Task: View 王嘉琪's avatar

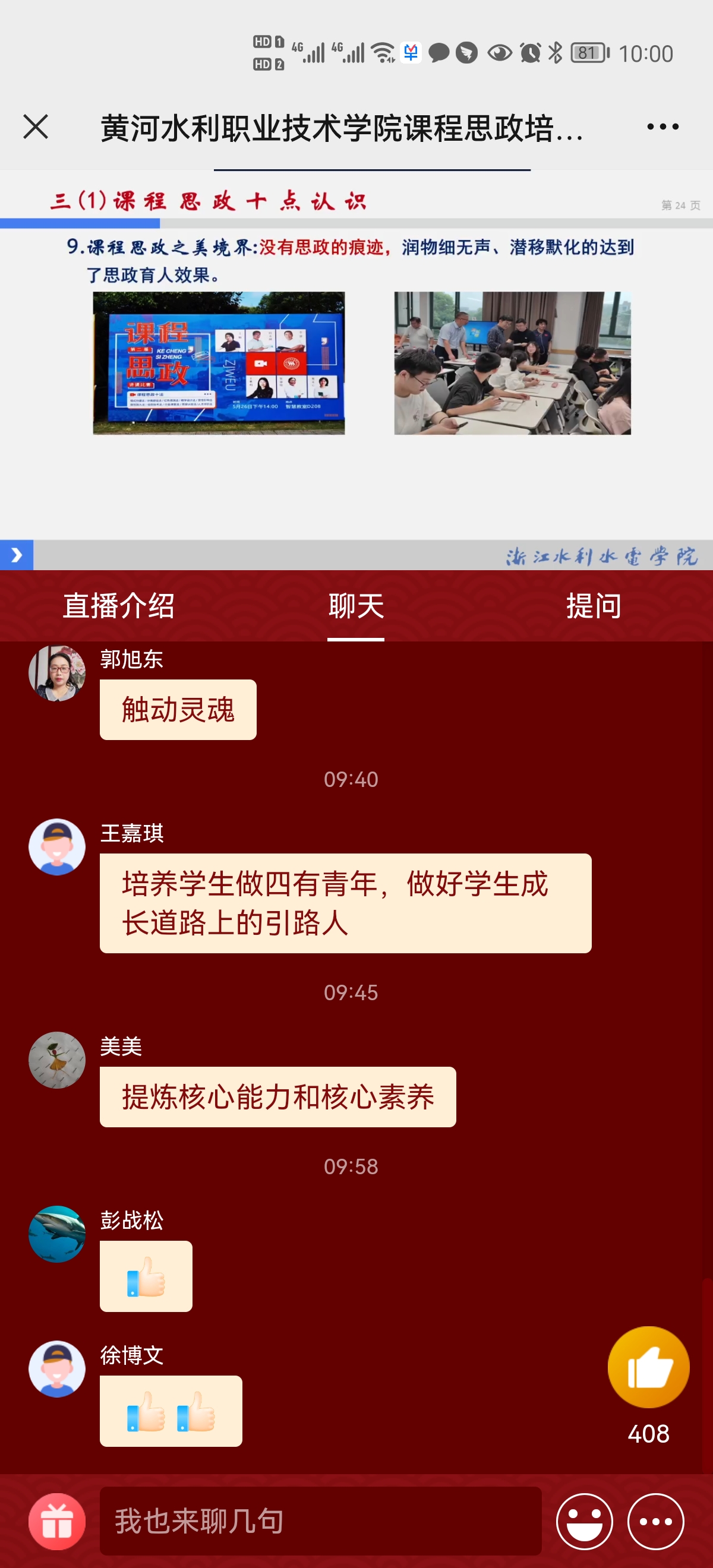Action: (57, 847)
